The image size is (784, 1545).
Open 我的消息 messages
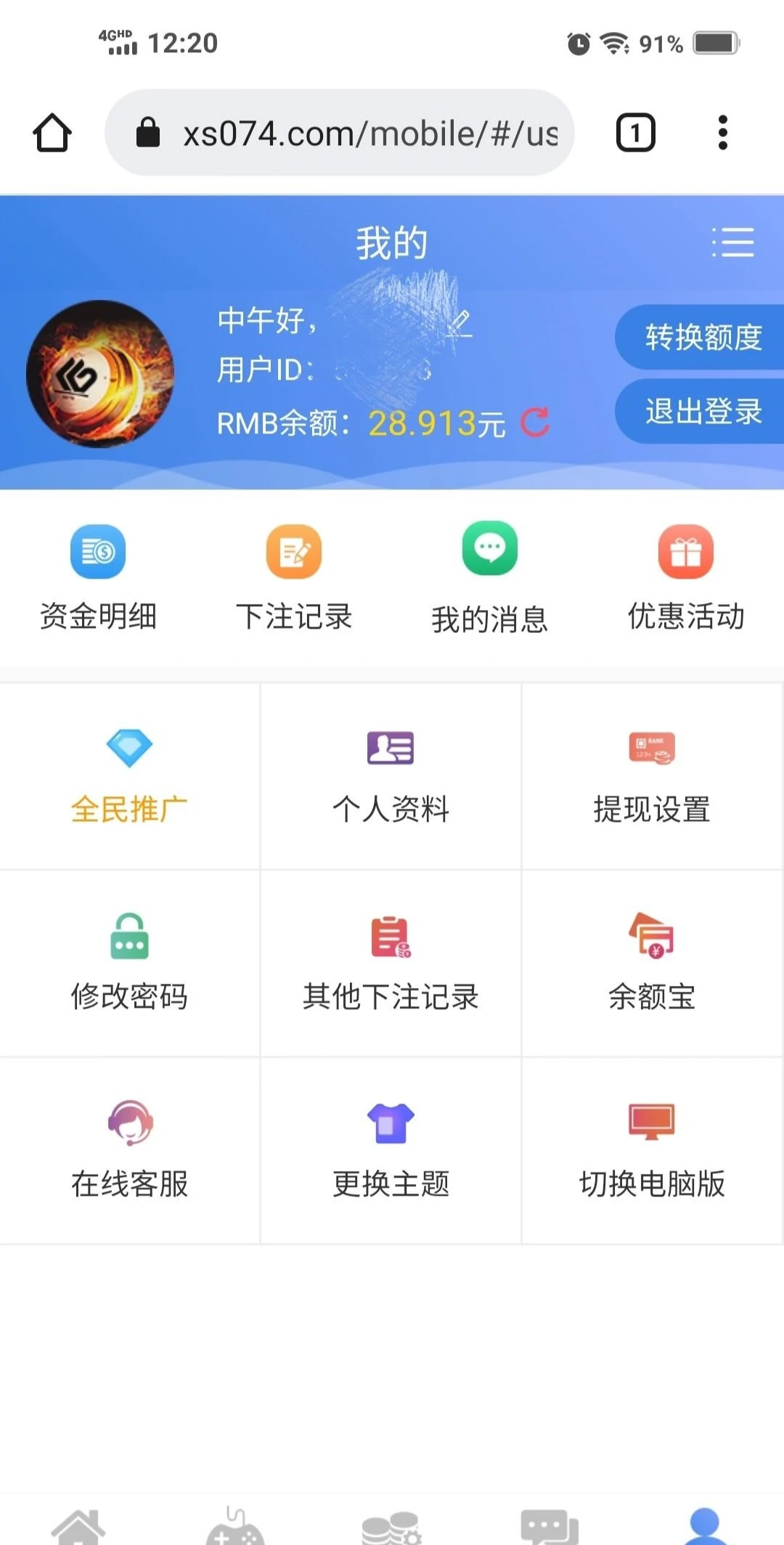tap(490, 574)
